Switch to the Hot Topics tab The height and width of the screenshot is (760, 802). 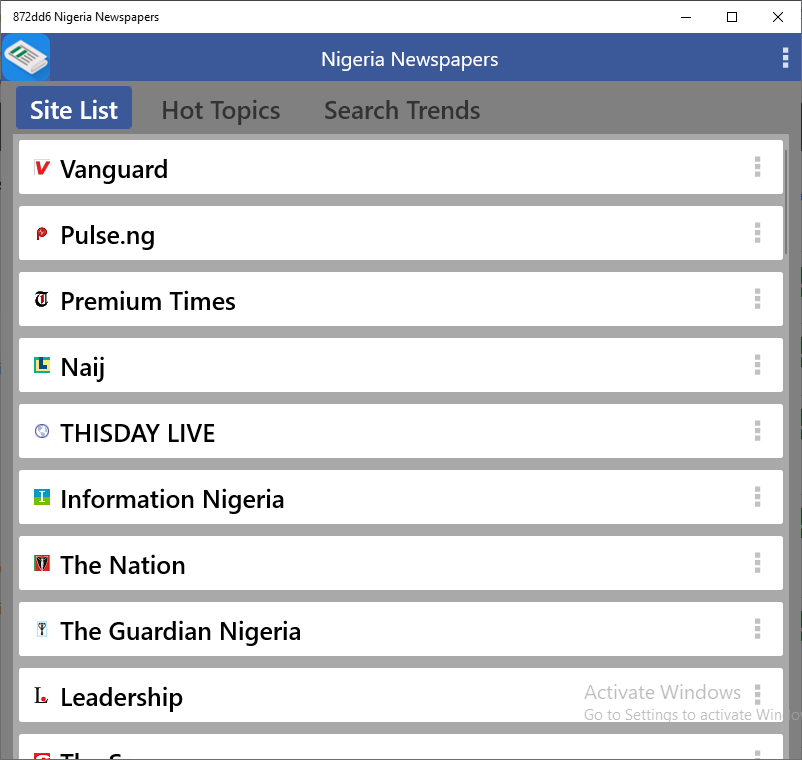221,110
